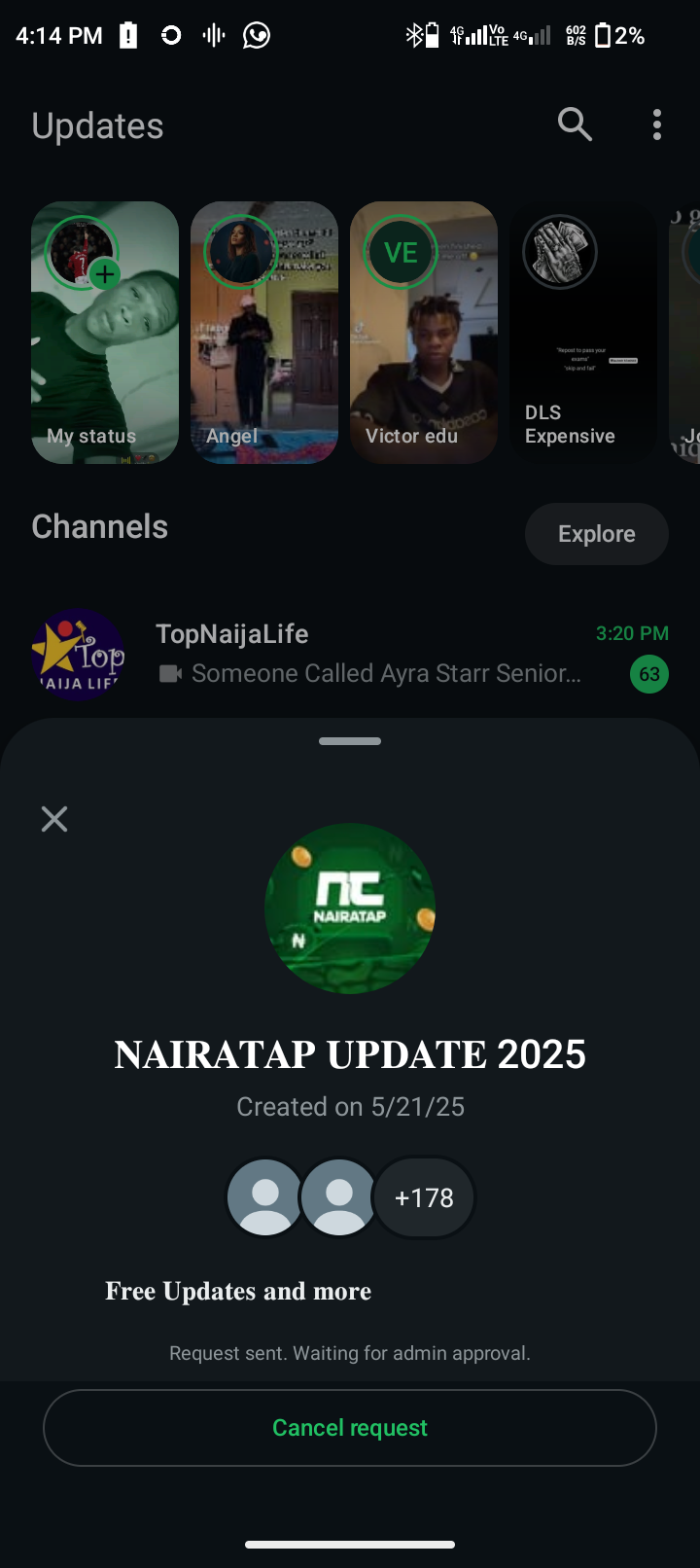Search in Updates
700x1568 pixels.
575,125
